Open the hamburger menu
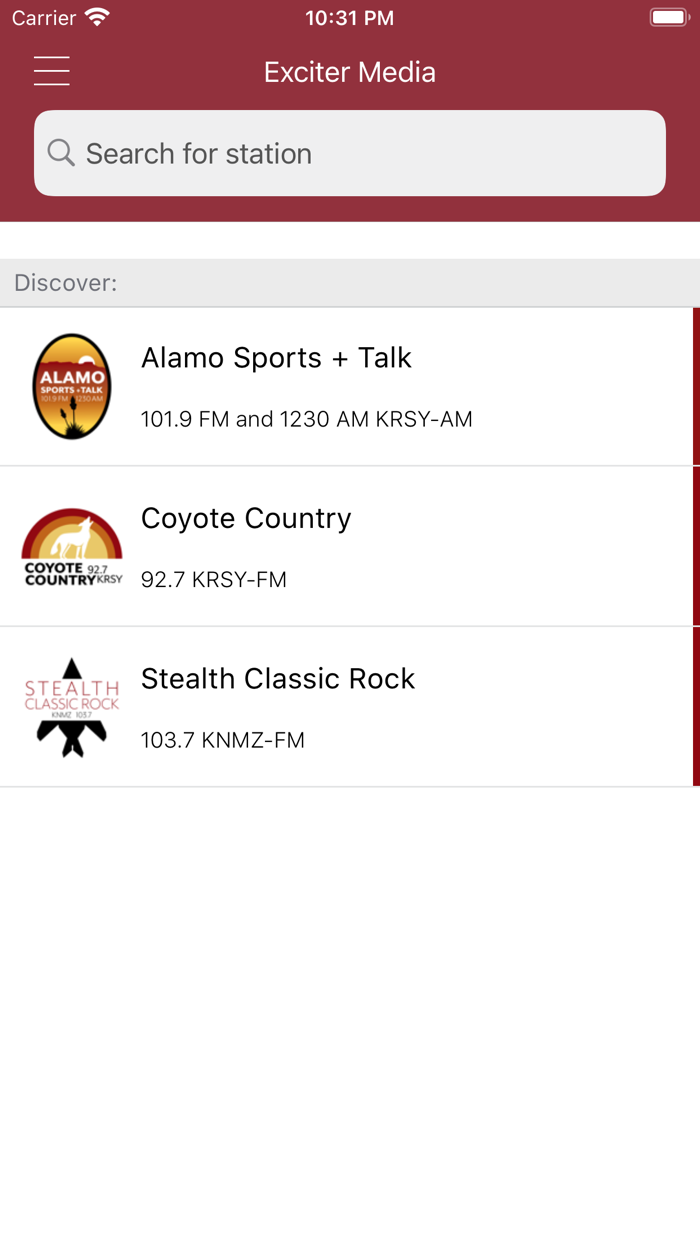 point(51,72)
